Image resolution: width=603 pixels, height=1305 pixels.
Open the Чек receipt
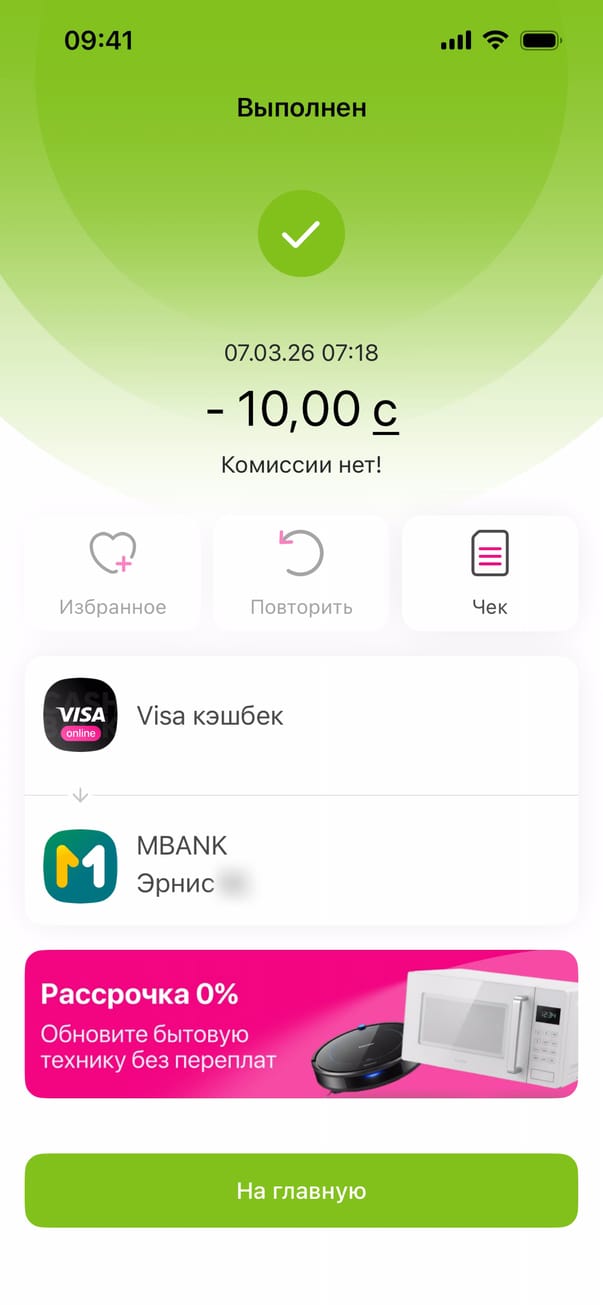tap(490, 573)
